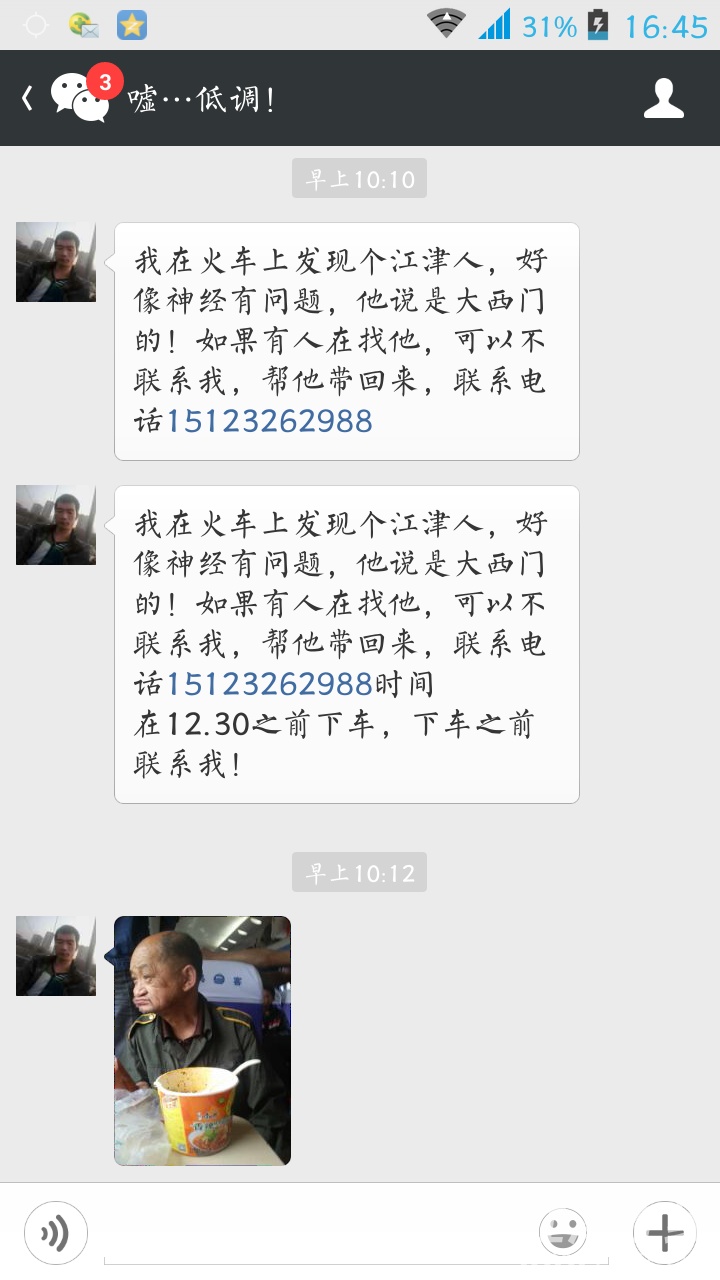Image resolution: width=720 pixels, height=1280 pixels.
Task: Open the sender's avatar beside the photo message
Action: click(56, 956)
